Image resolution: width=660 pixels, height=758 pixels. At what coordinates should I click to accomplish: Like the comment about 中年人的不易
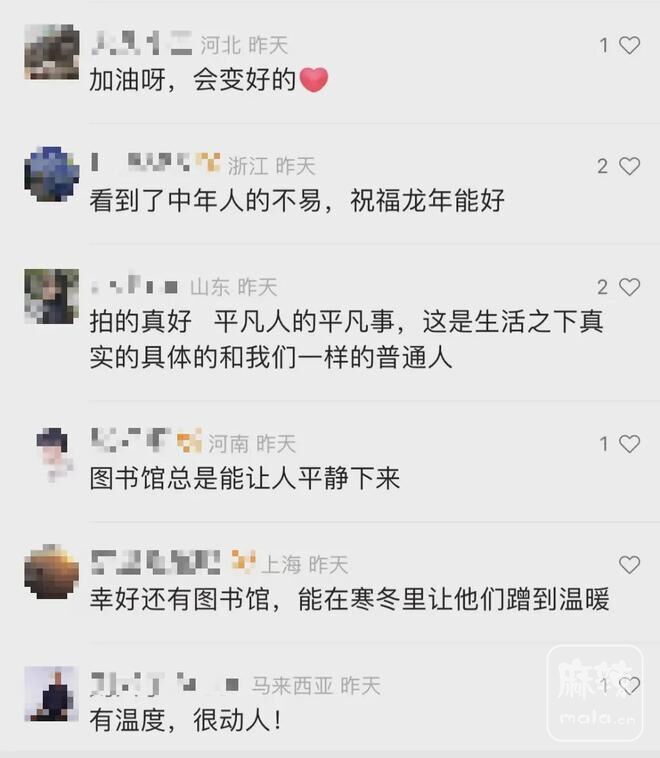[629, 166]
